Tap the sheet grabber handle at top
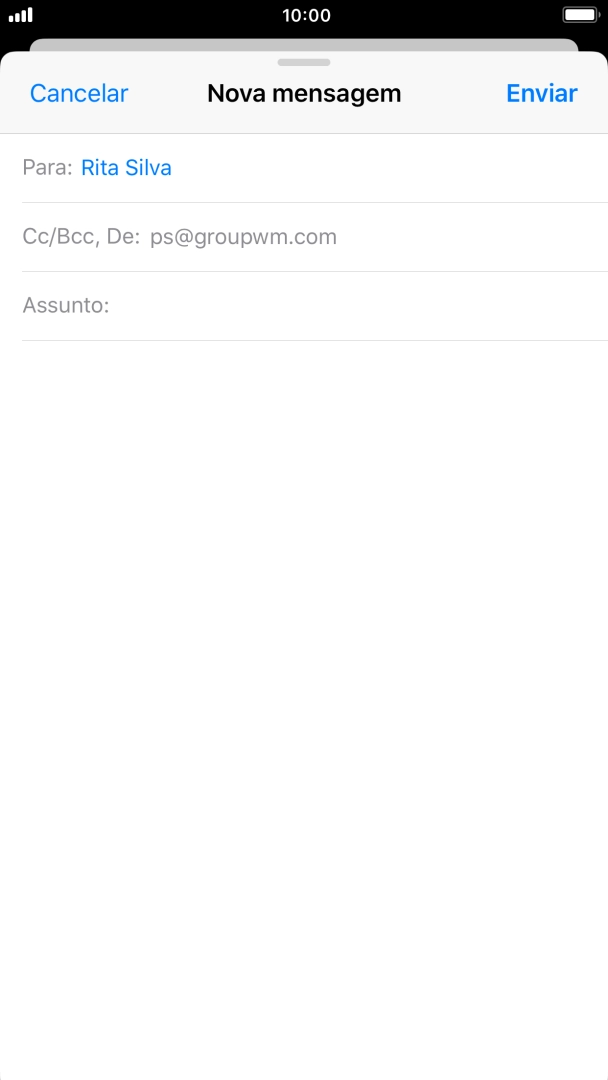Viewport: 608px width, 1080px height. click(304, 63)
